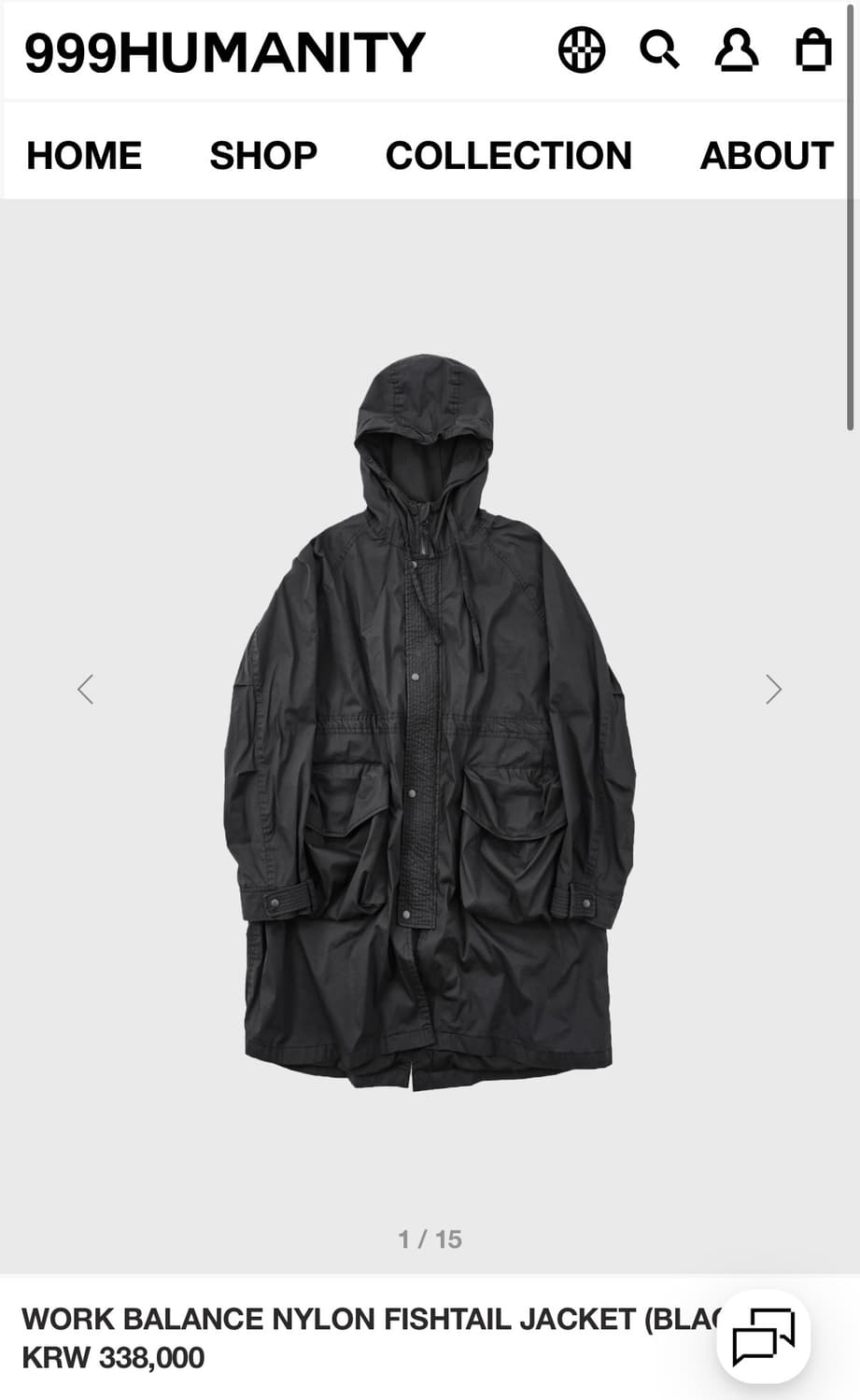Open the ABOUT page
The height and width of the screenshot is (1400, 860).
pos(767,155)
